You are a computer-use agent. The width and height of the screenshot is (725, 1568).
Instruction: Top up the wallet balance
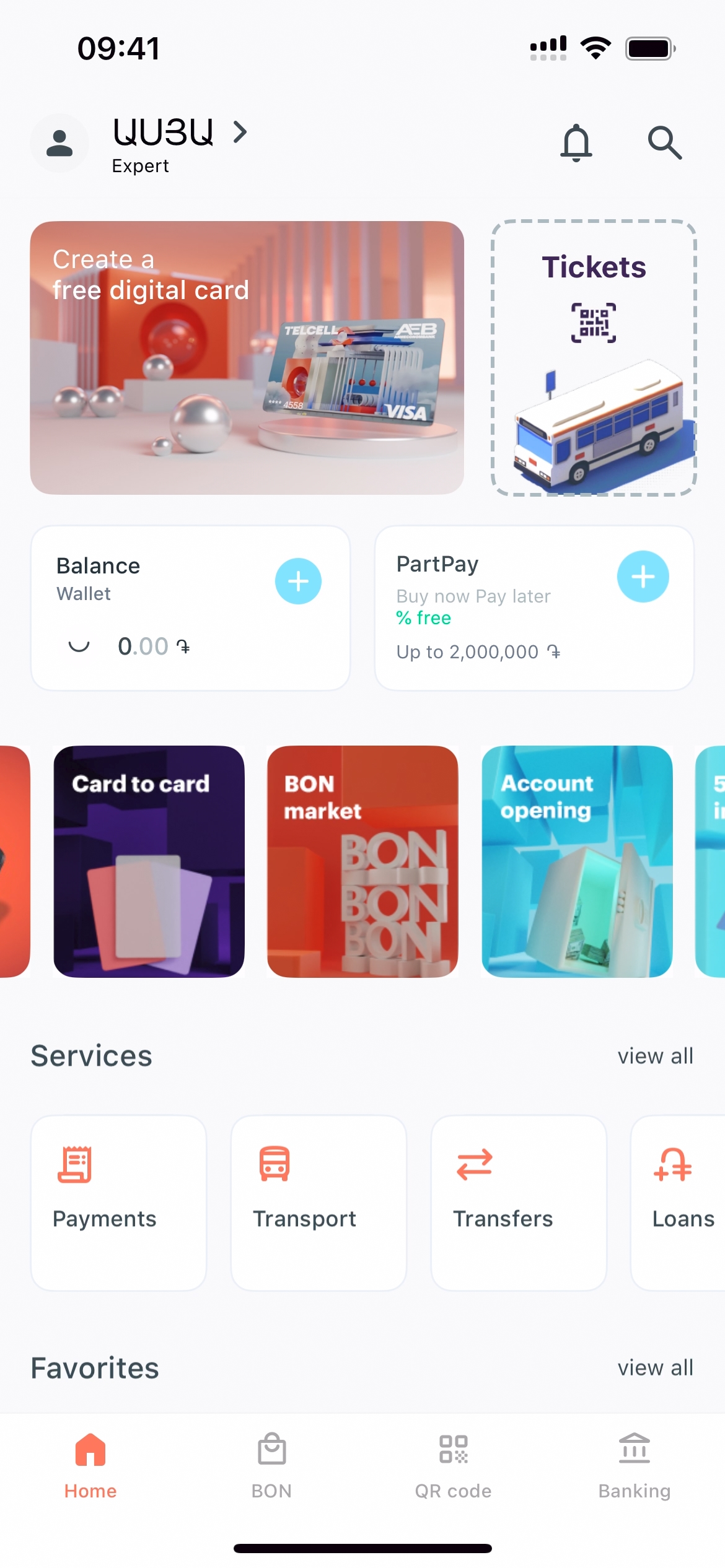click(298, 581)
